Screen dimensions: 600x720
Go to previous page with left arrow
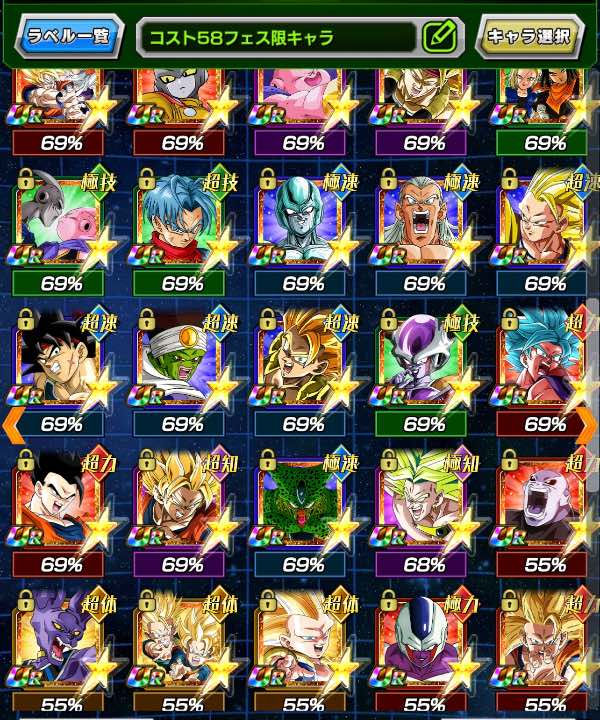point(10,425)
